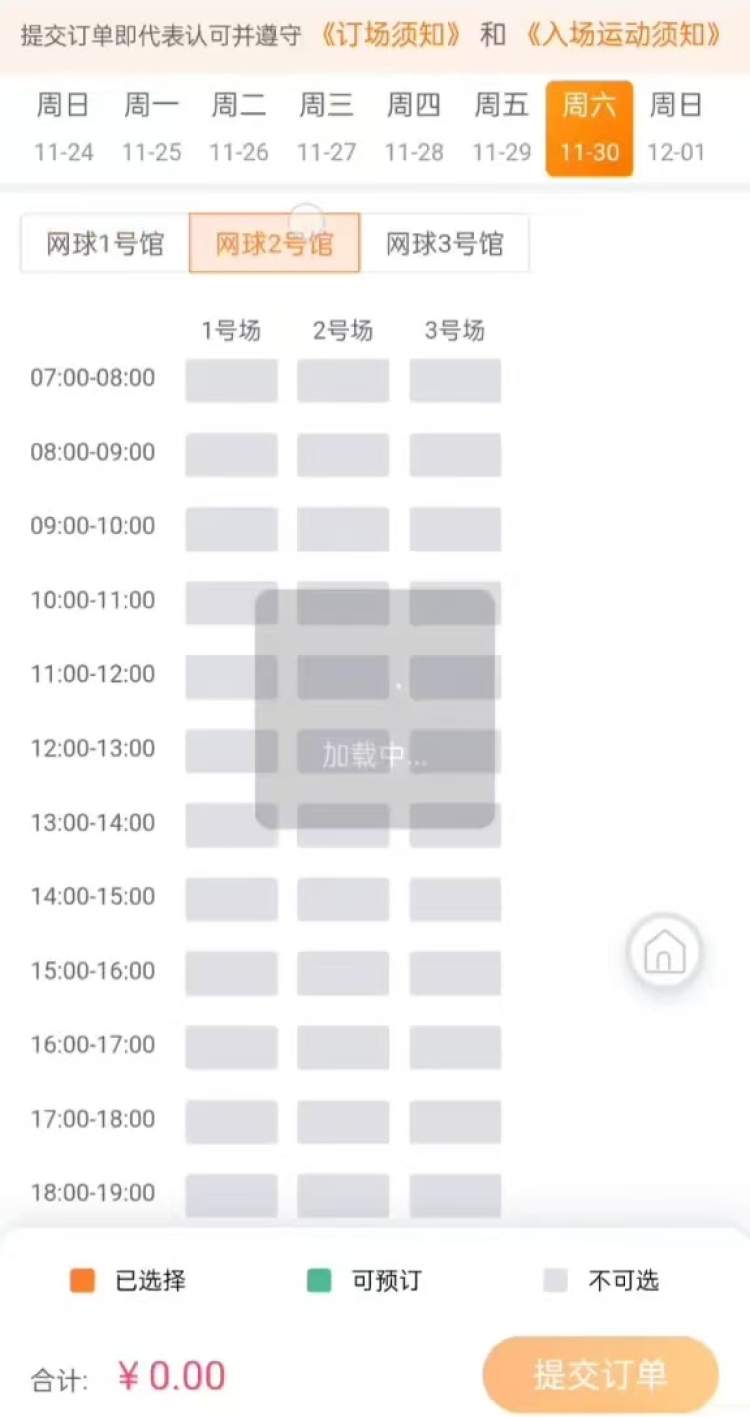750x1417 pixels.
Task: Switch to 网球1号馆 tab
Action: tap(105, 244)
